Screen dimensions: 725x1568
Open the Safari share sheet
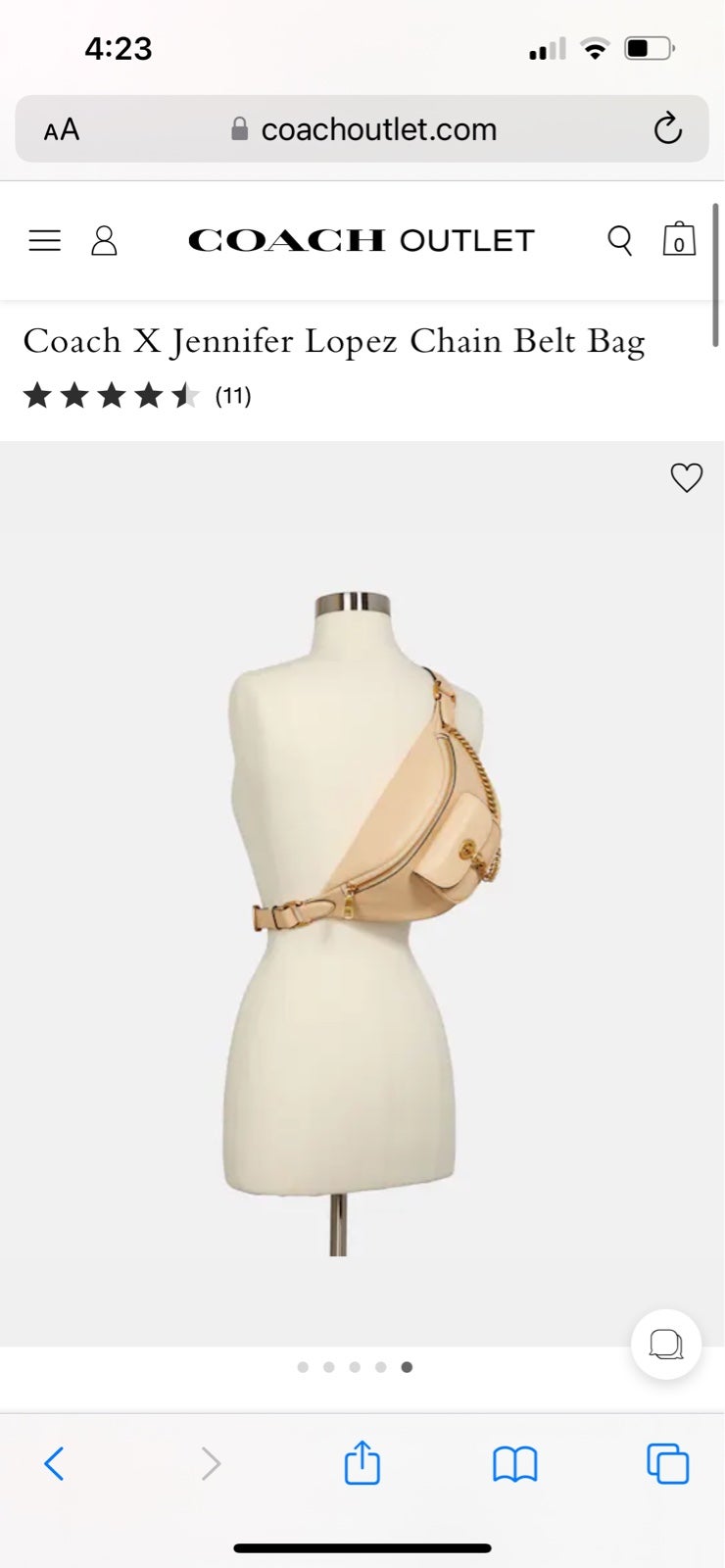pyautogui.click(x=362, y=1462)
